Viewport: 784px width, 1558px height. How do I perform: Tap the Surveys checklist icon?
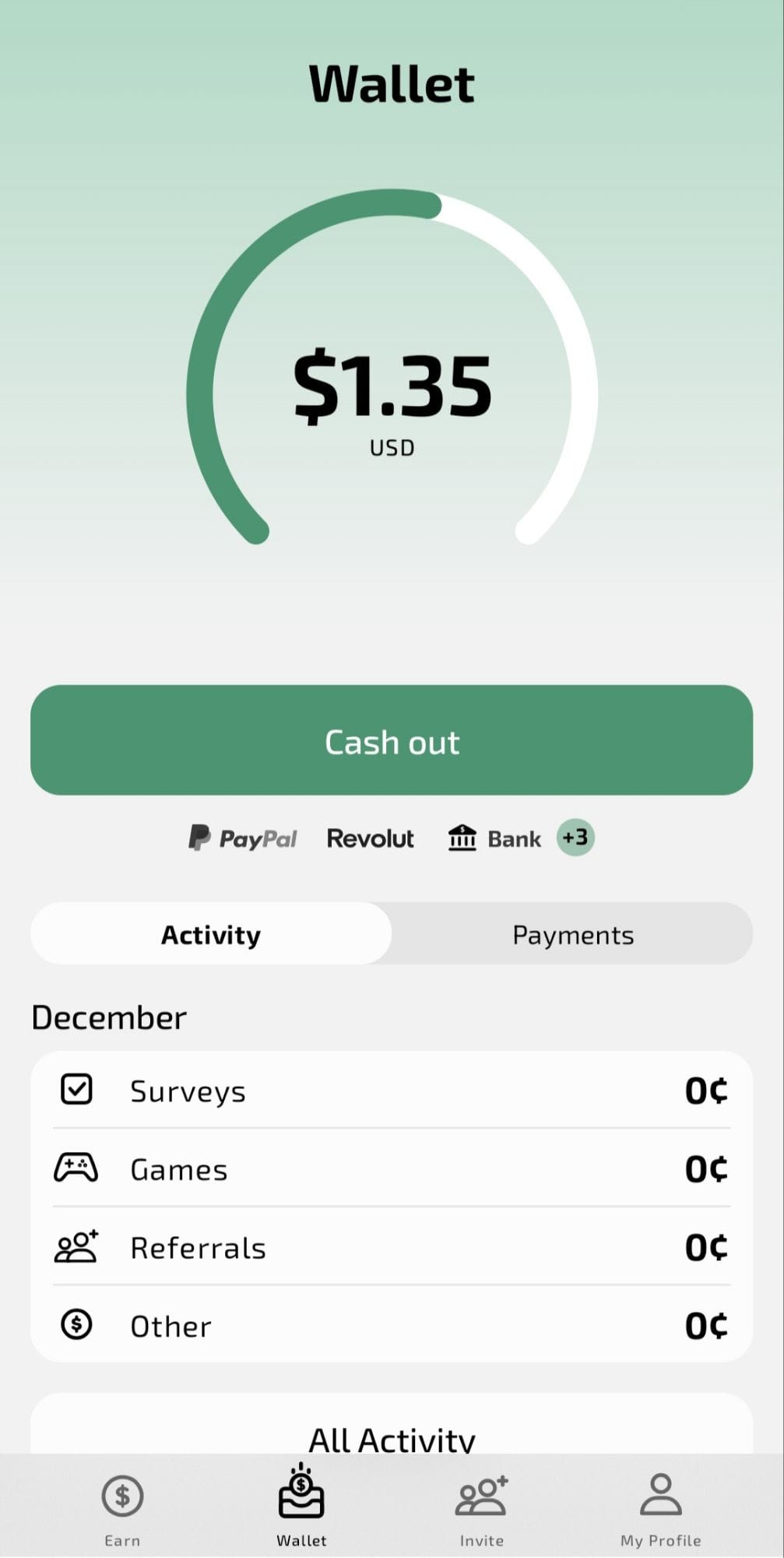pyautogui.click(x=76, y=1091)
